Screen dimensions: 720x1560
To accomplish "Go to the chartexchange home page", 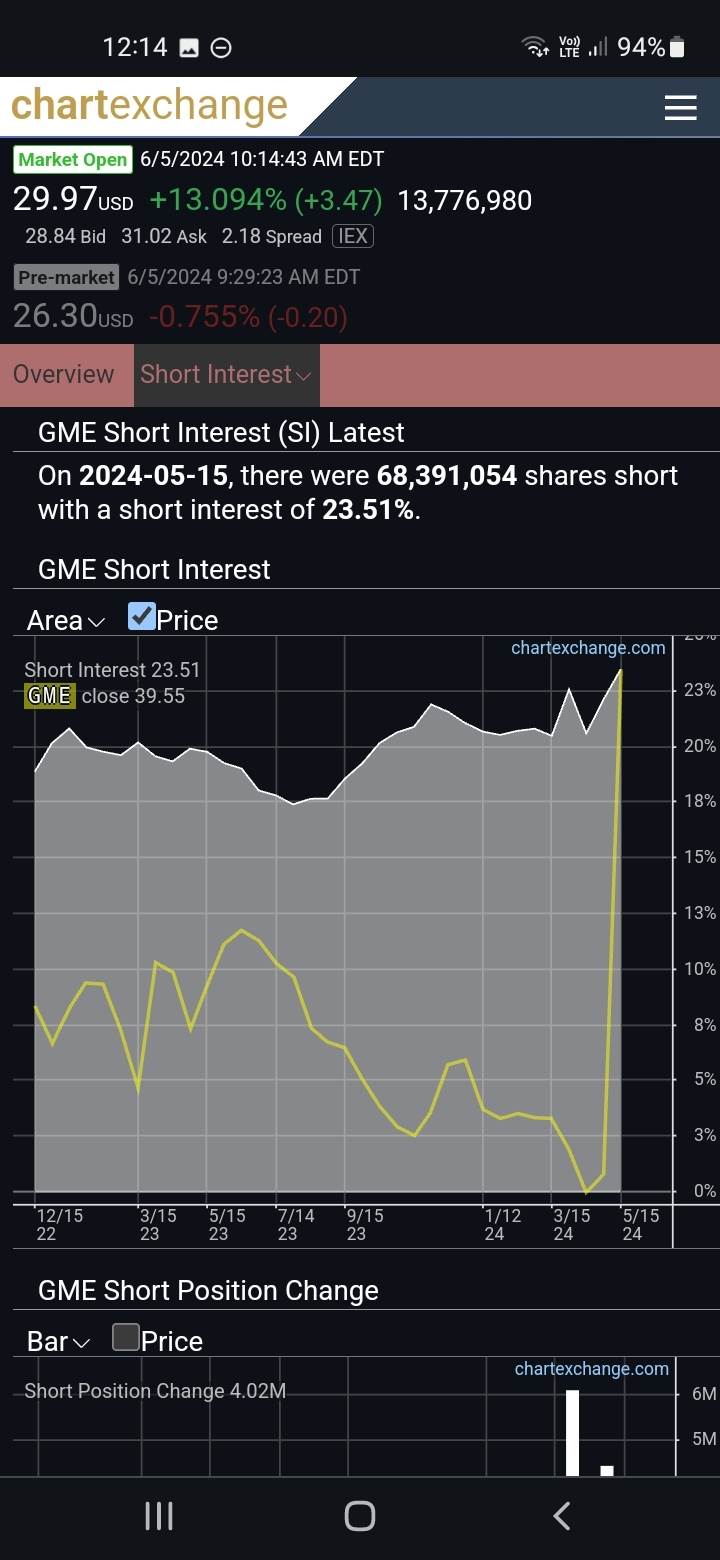I will pos(150,105).
